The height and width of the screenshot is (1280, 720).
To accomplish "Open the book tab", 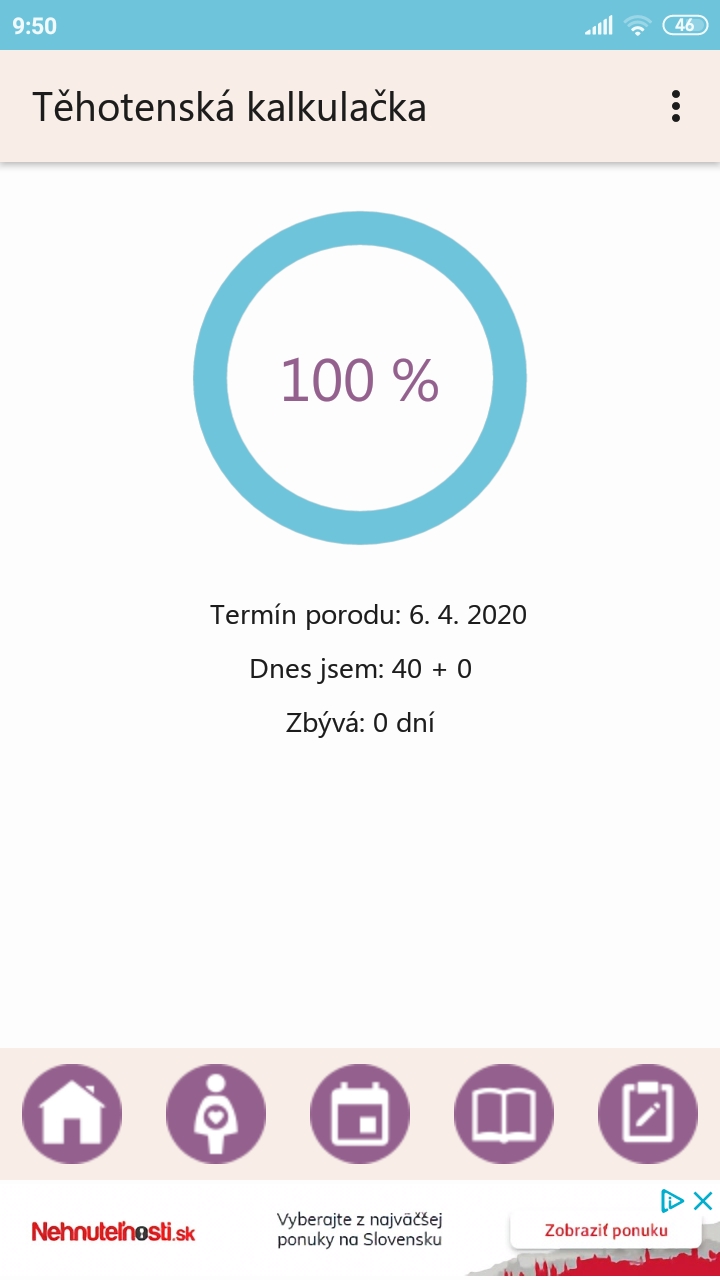I will [504, 1114].
